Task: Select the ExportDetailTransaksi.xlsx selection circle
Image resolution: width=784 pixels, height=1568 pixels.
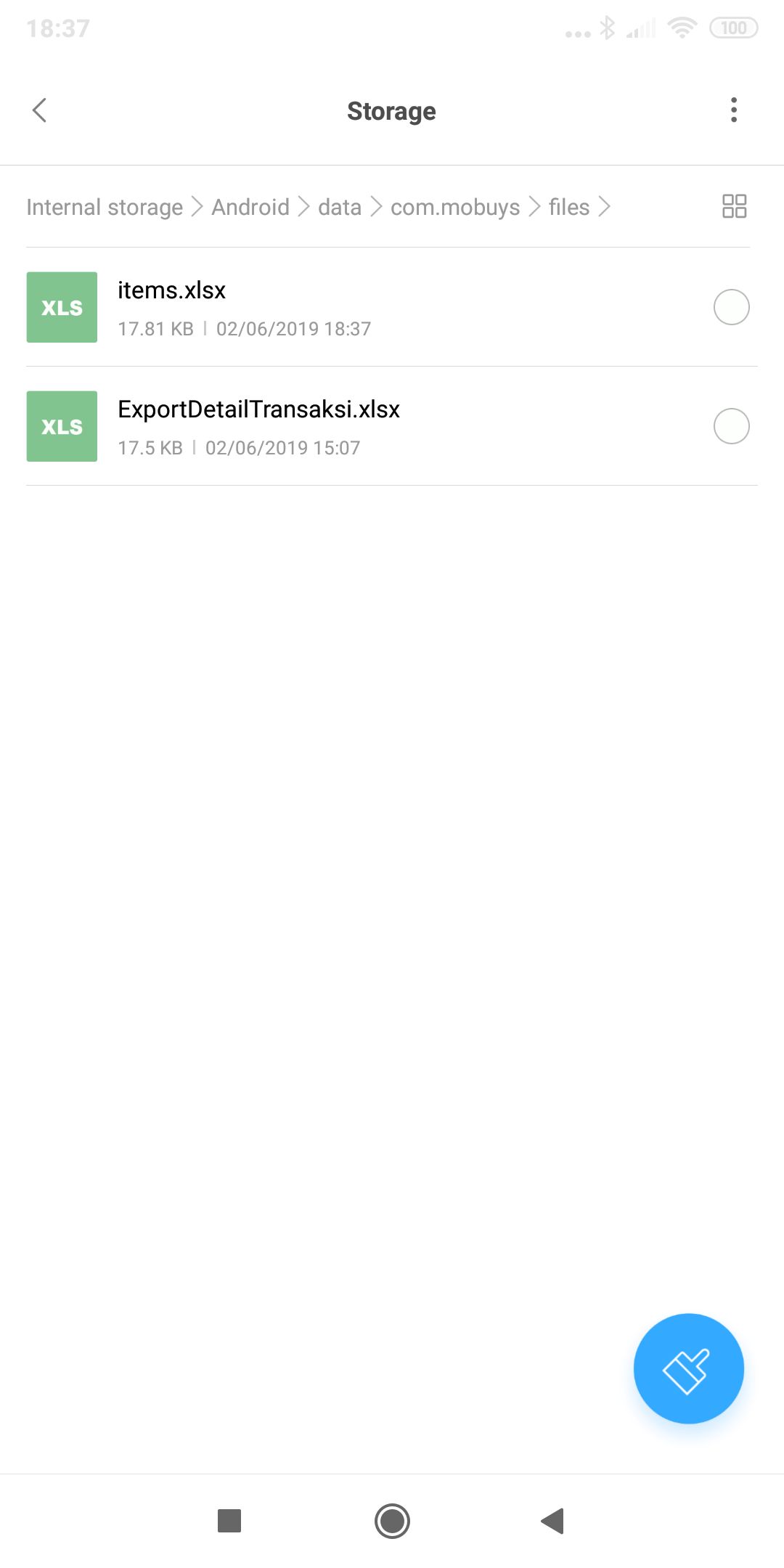Action: coord(731,426)
